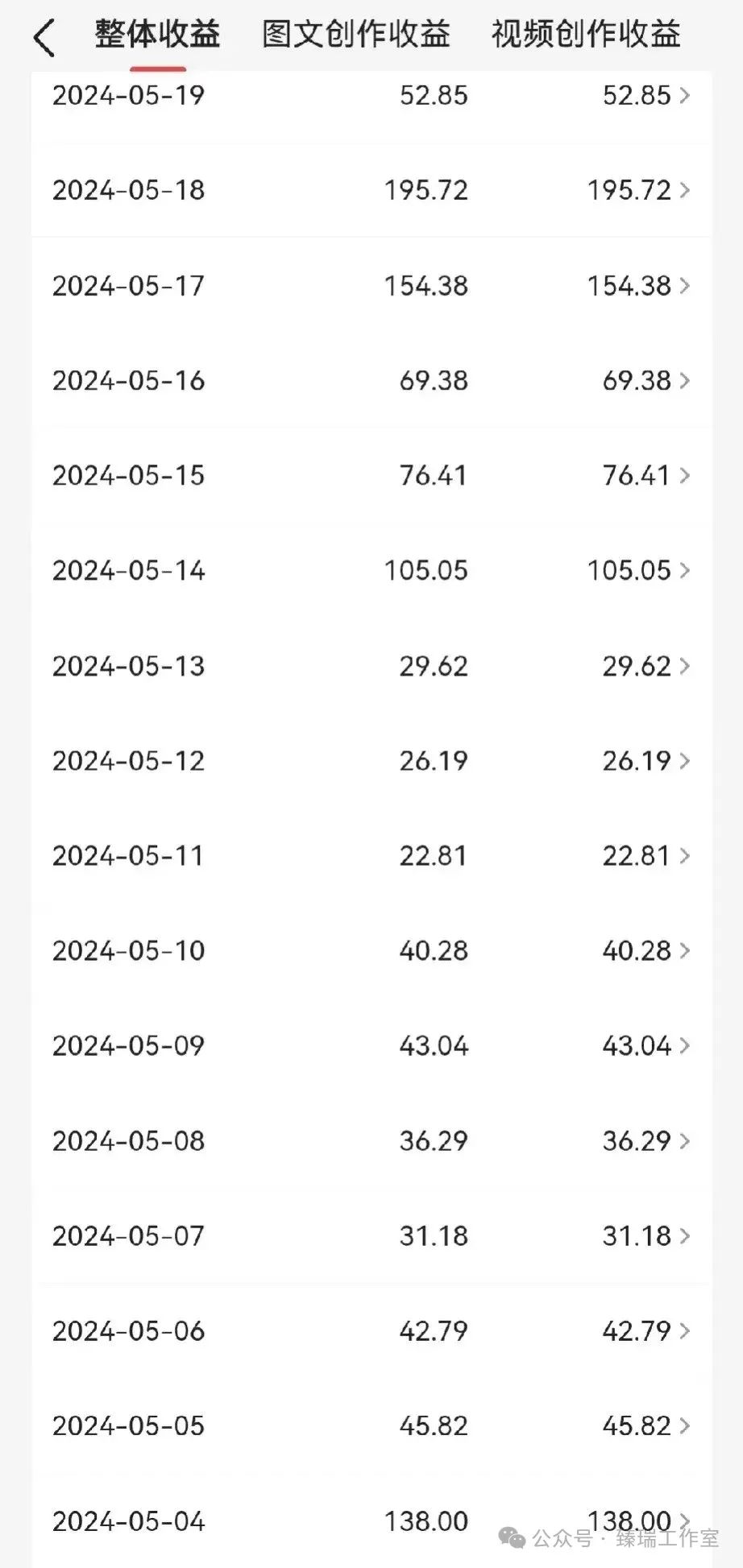Open earnings details for 2024-05-08
The width and height of the screenshot is (743, 1568).
(x=371, y=1141)
